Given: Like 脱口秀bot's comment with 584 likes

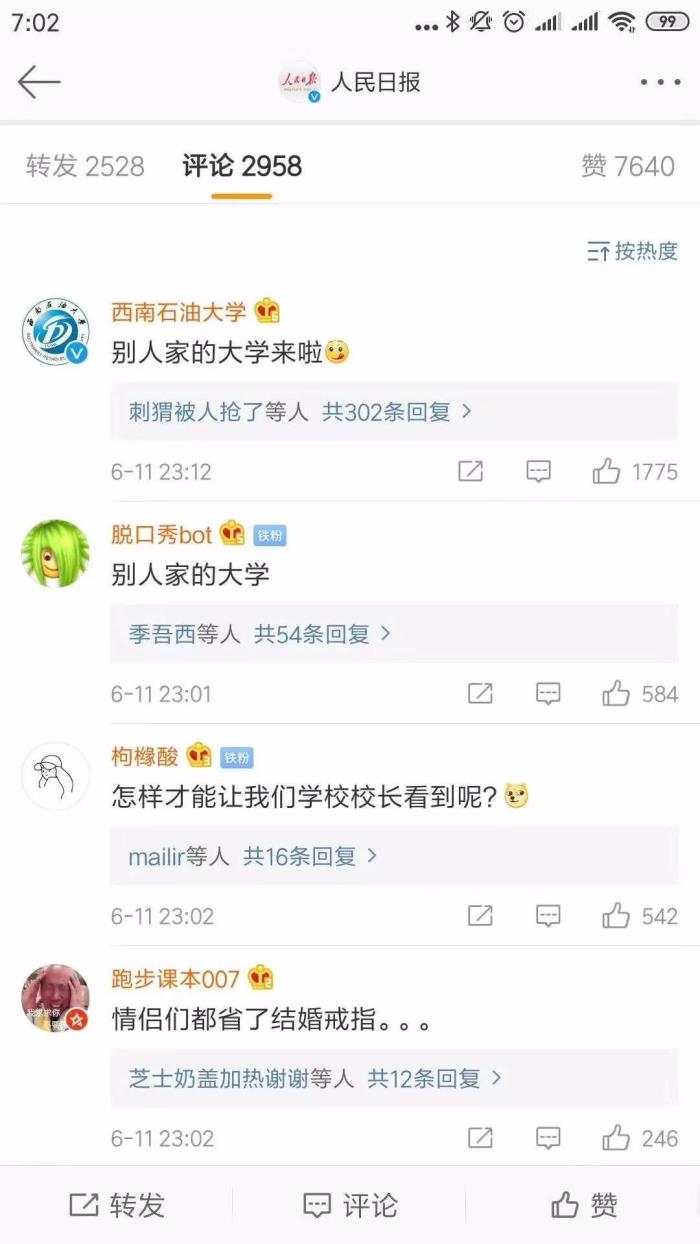Looking at the screenshot, I should [x=616, y=693].
